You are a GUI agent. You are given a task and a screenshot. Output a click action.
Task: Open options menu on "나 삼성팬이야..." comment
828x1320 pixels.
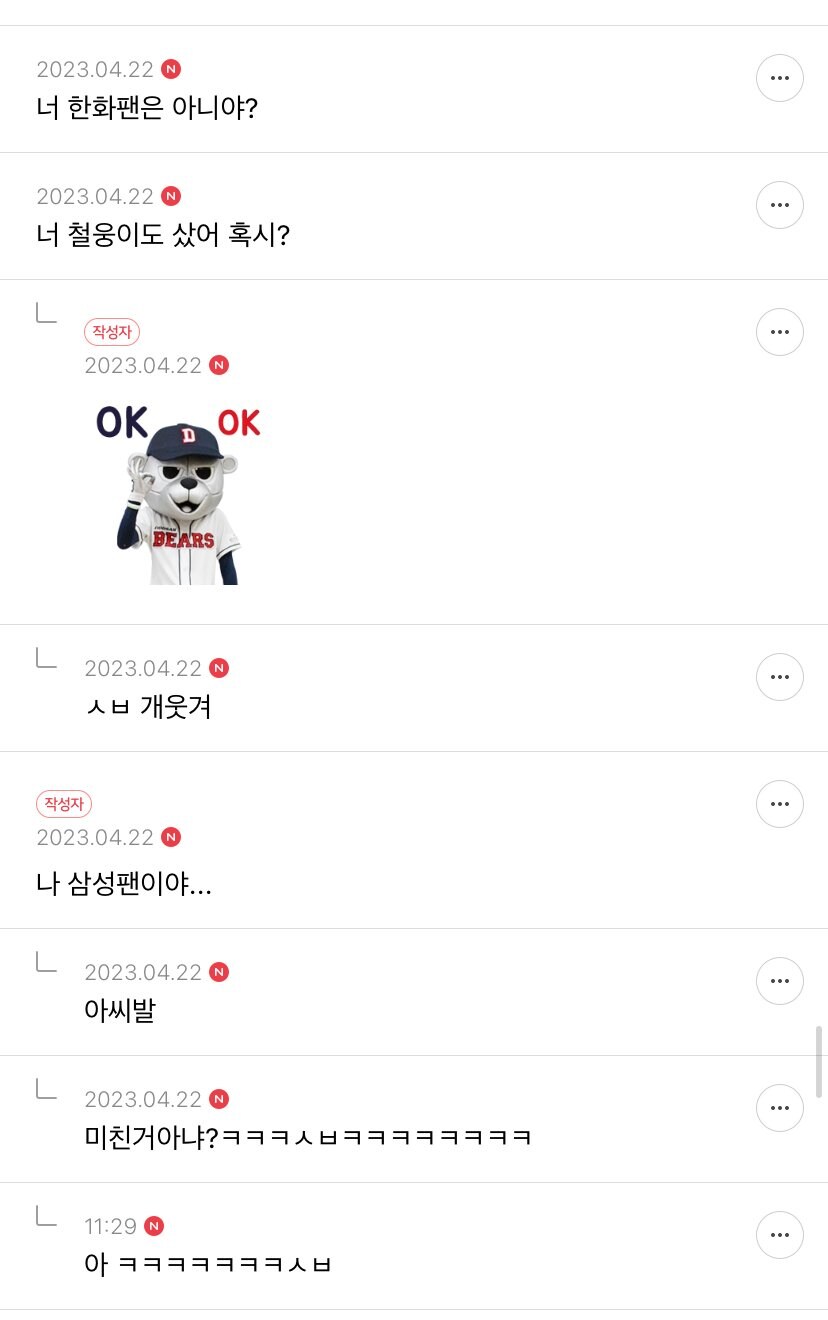[780, 804]
